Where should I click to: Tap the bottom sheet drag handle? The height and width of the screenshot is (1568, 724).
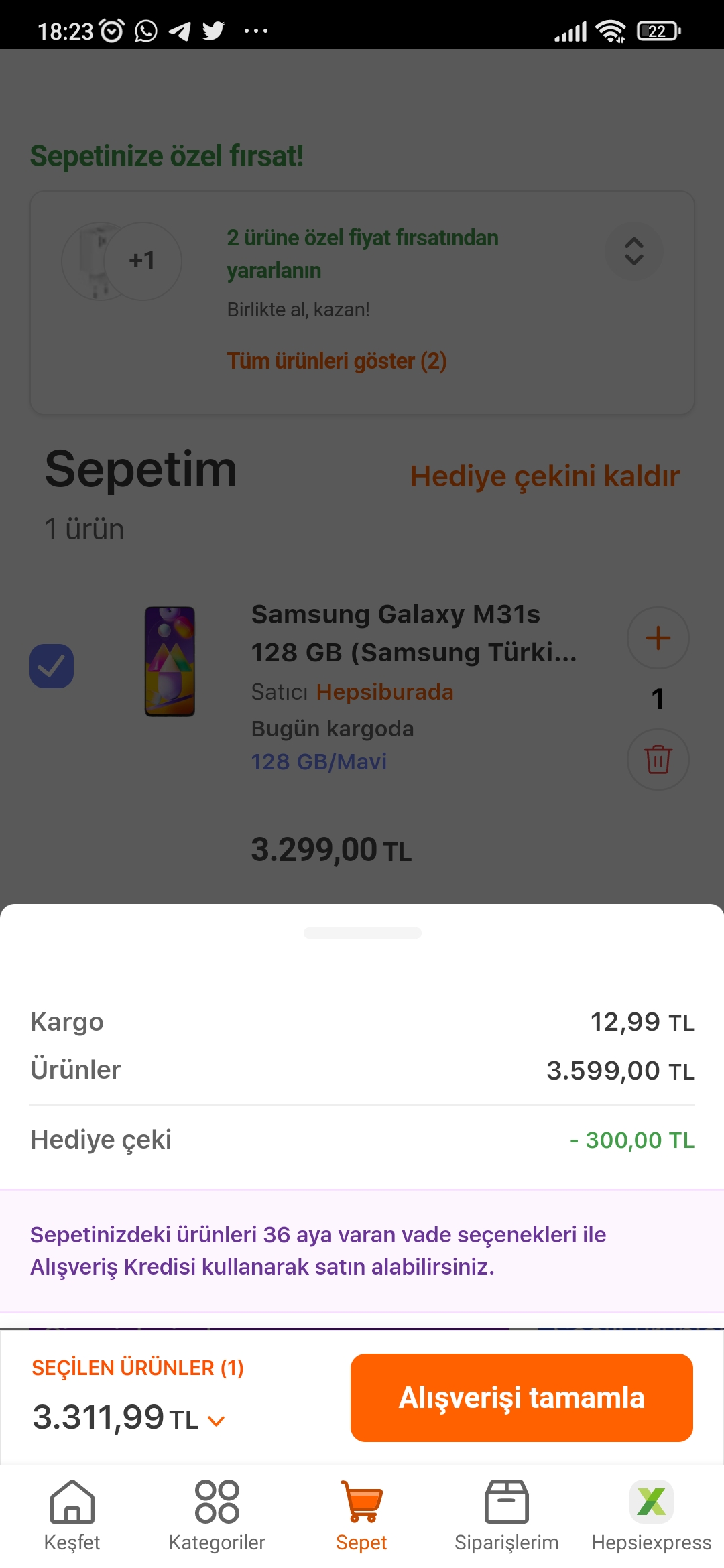click(362, 933)
